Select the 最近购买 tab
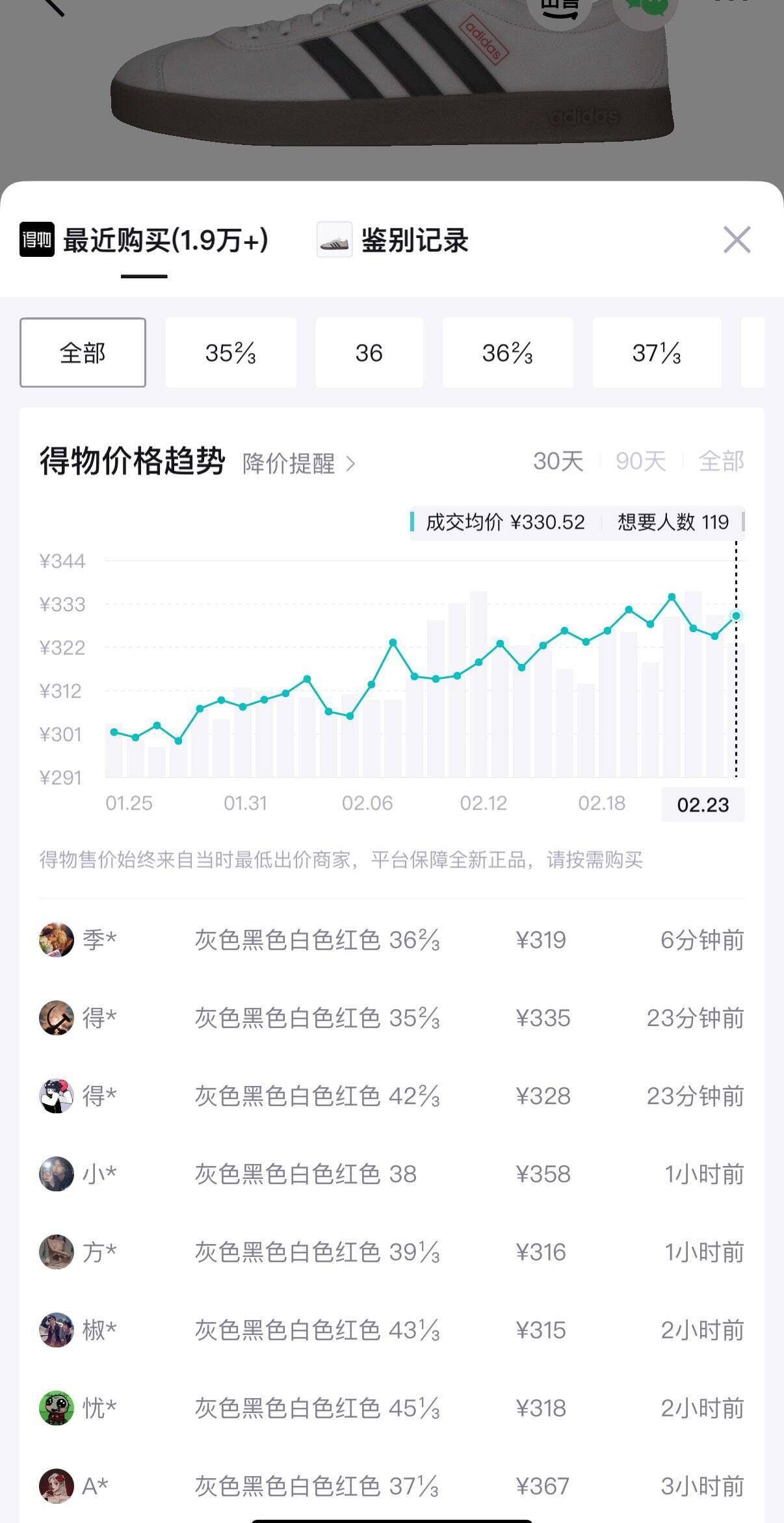784x1523 pixels. point(144,240)
